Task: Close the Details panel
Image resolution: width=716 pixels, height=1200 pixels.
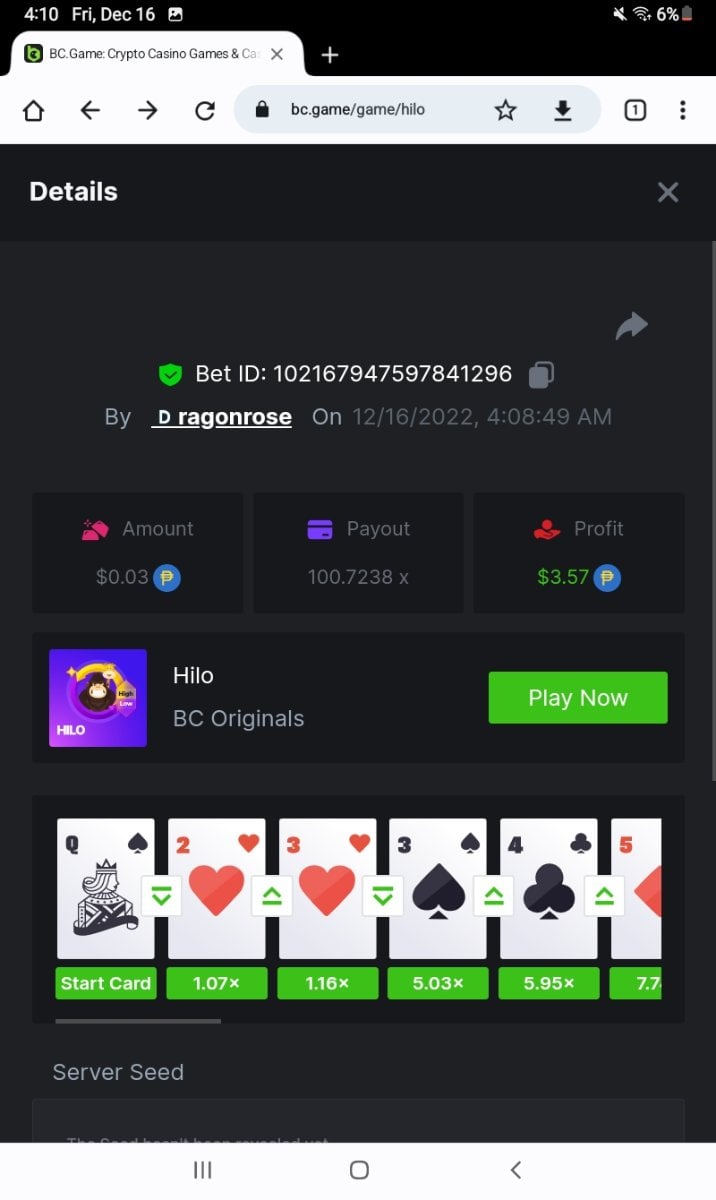Action: [x=667, y=192]
